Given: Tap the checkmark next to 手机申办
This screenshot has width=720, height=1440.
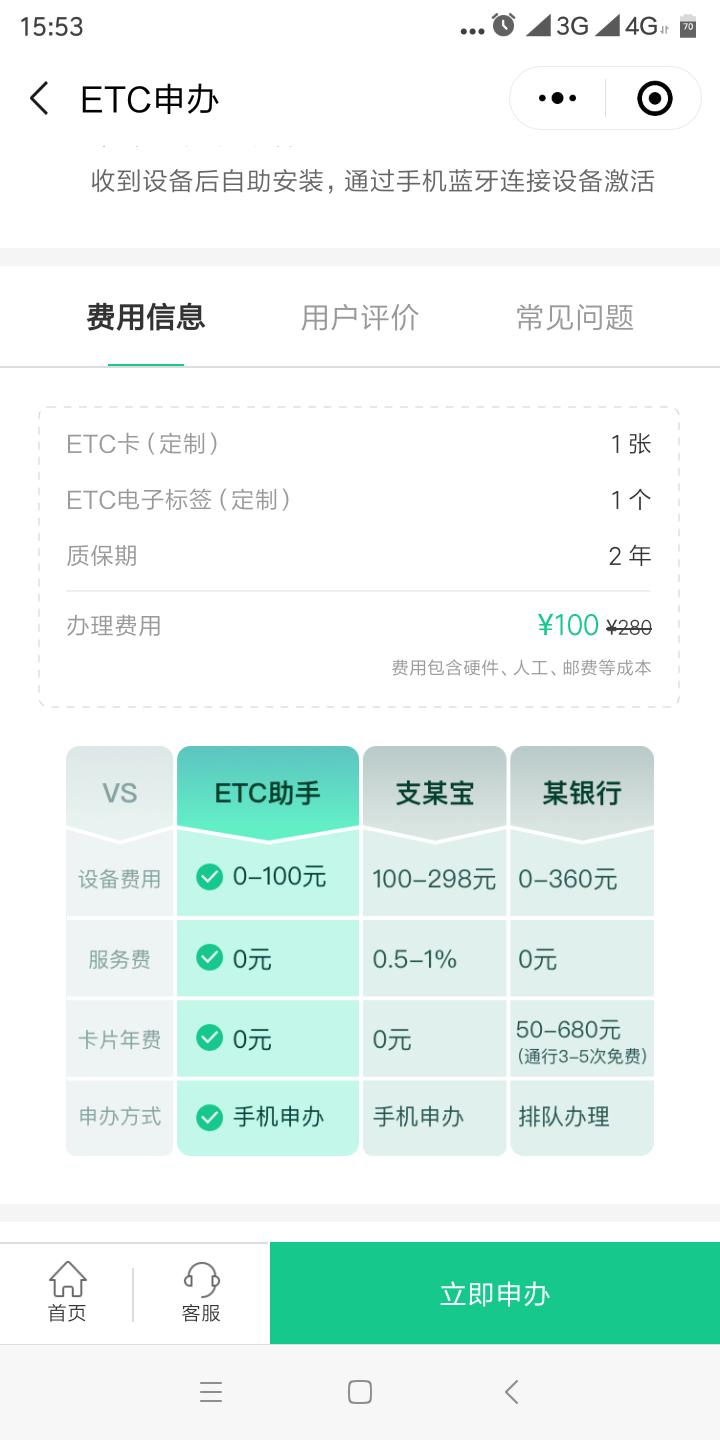Looking at the screenshot, I should coord(211,1116).
